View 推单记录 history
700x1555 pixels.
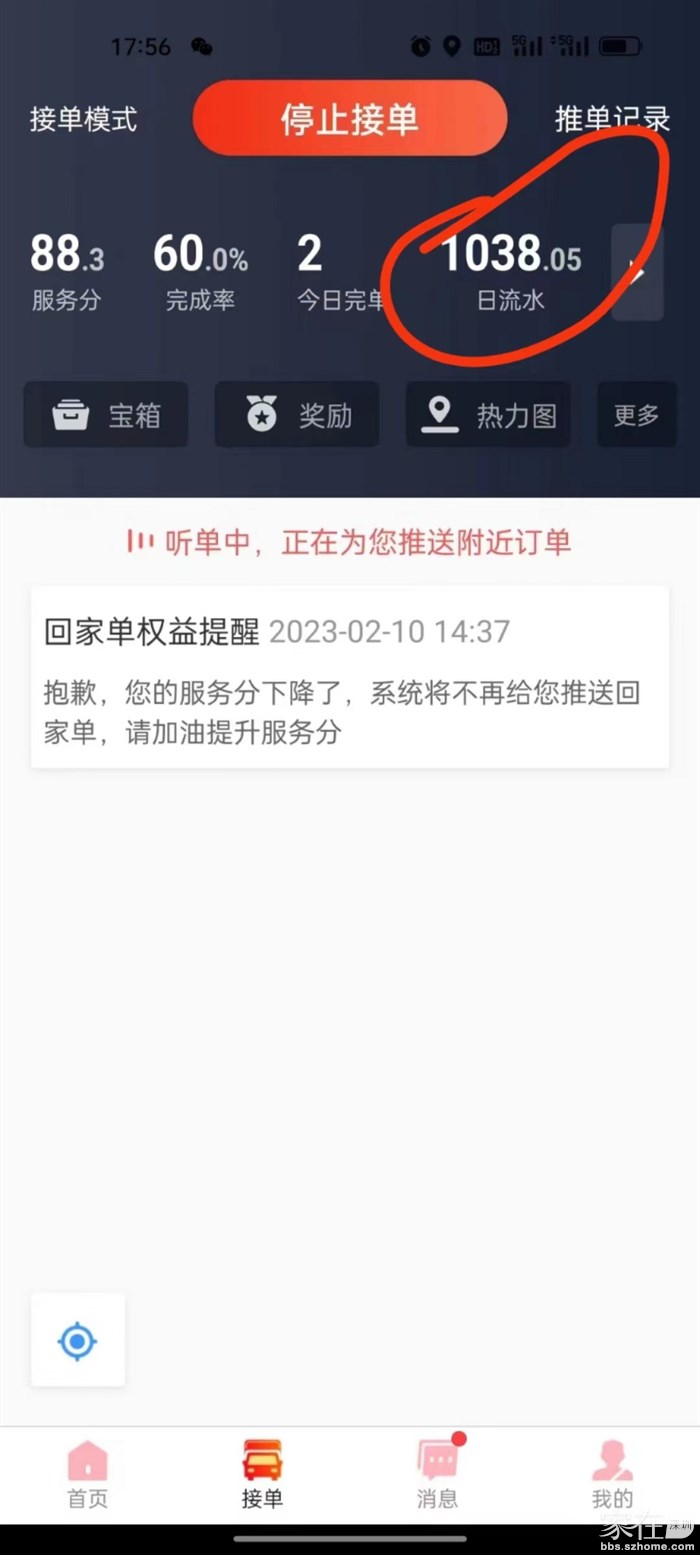tap(612, 119)
